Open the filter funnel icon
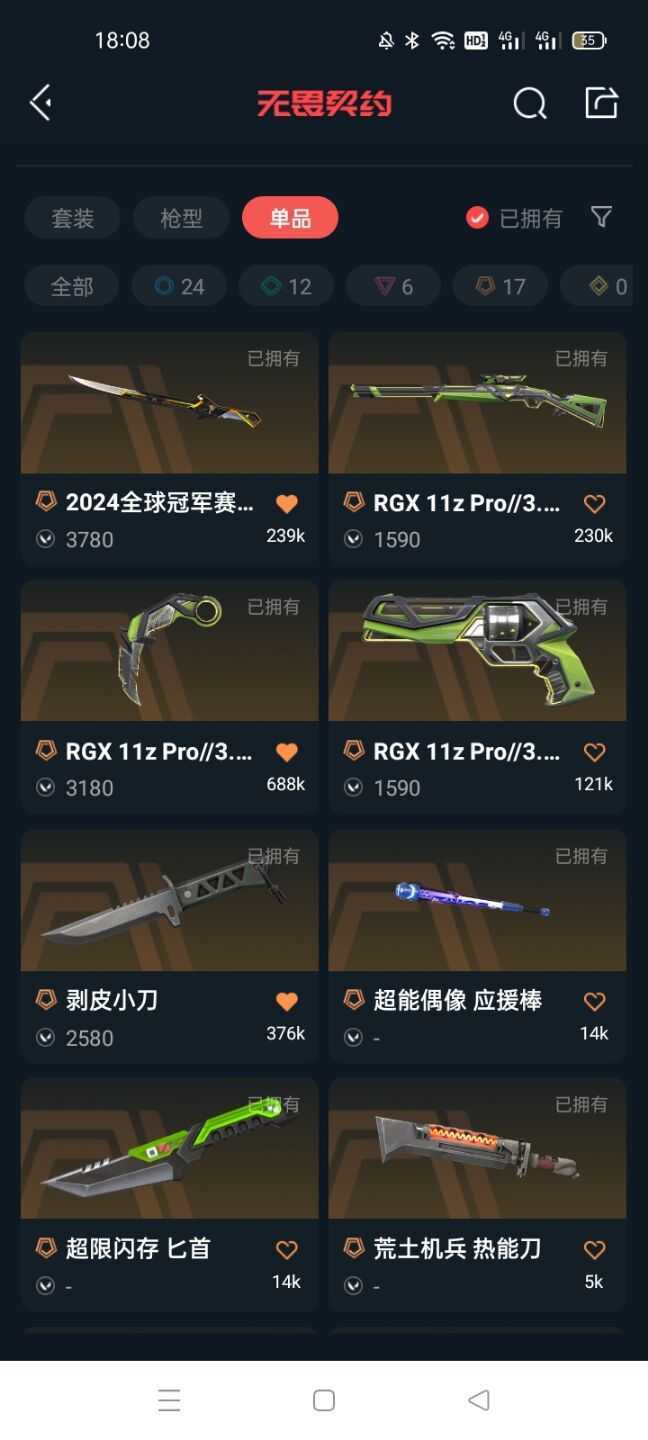Viewport: 648px width, 1440px height. click(601, 217)
